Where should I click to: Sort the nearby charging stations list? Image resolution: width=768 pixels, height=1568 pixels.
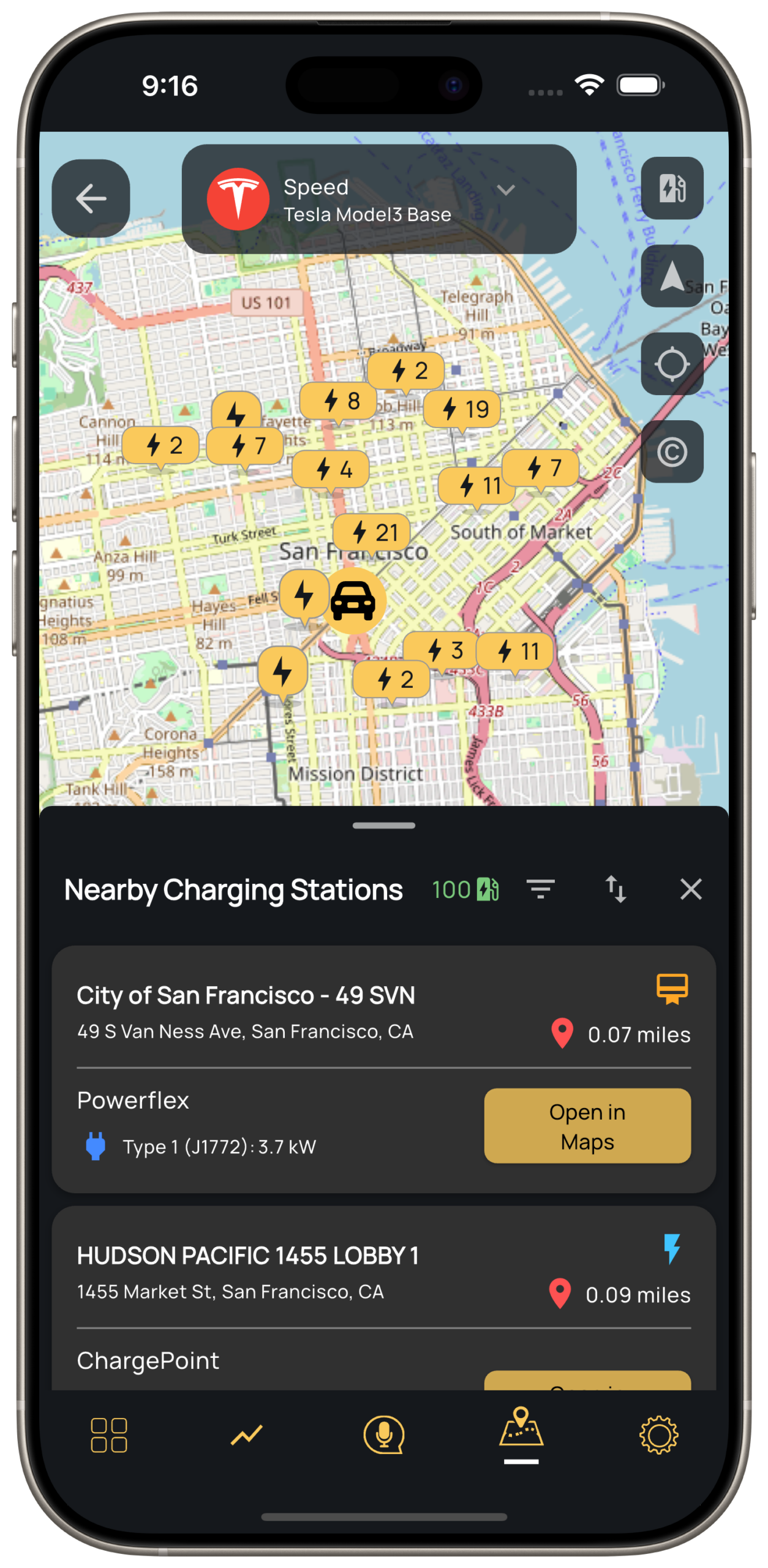tap(616, 889)
